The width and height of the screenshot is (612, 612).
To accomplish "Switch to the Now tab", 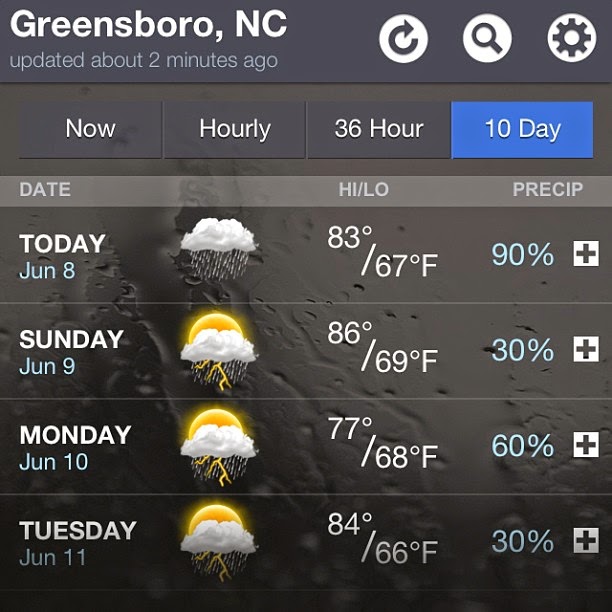I will pos(90,130).
